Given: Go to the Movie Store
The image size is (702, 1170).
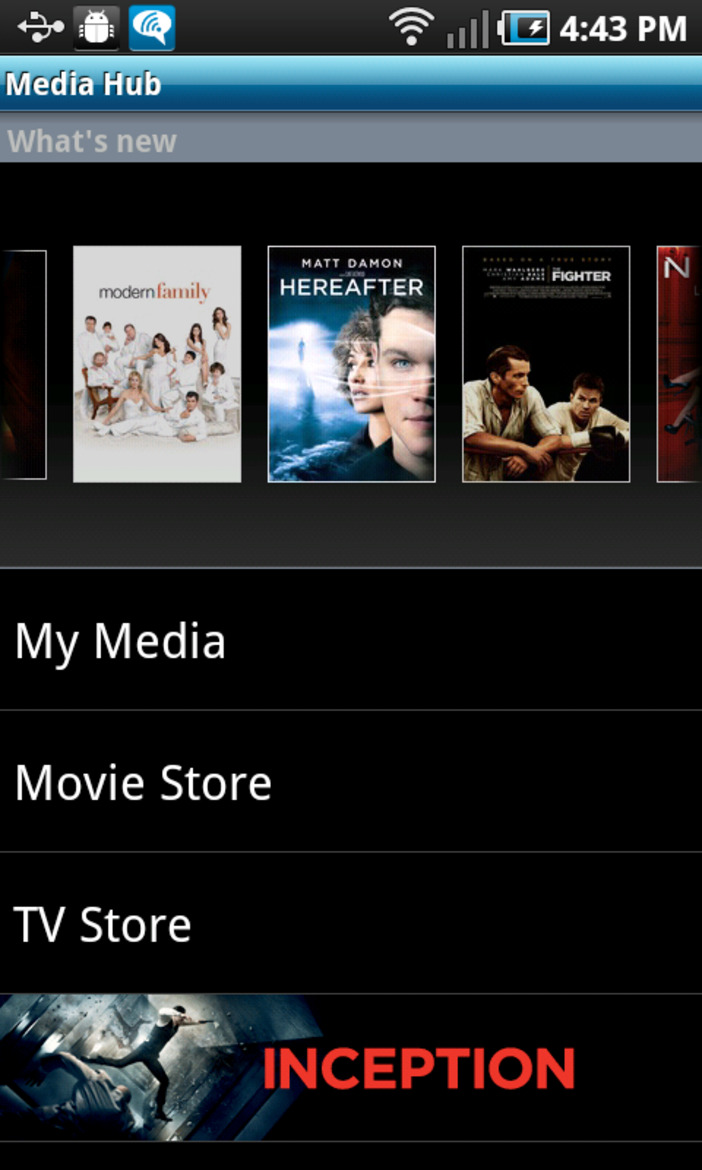Looking at the screenshot, I should 350,782.
